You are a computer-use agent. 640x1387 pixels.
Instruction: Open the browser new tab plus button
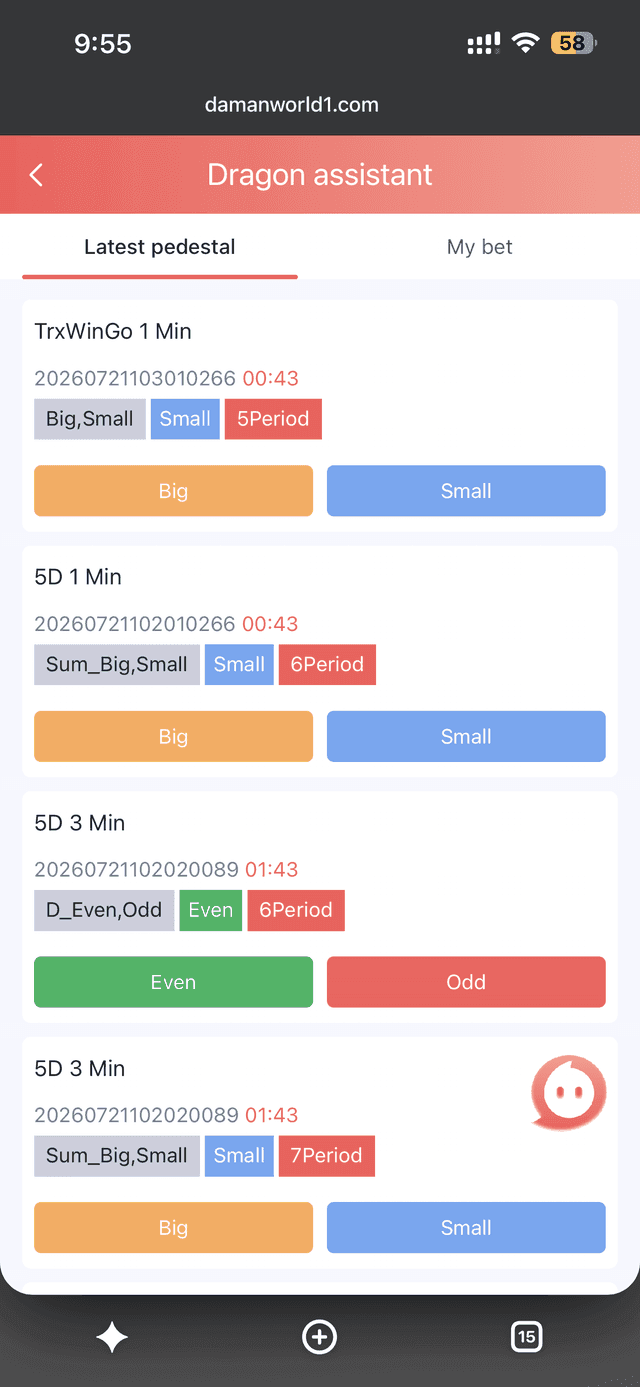[320, 1337]
